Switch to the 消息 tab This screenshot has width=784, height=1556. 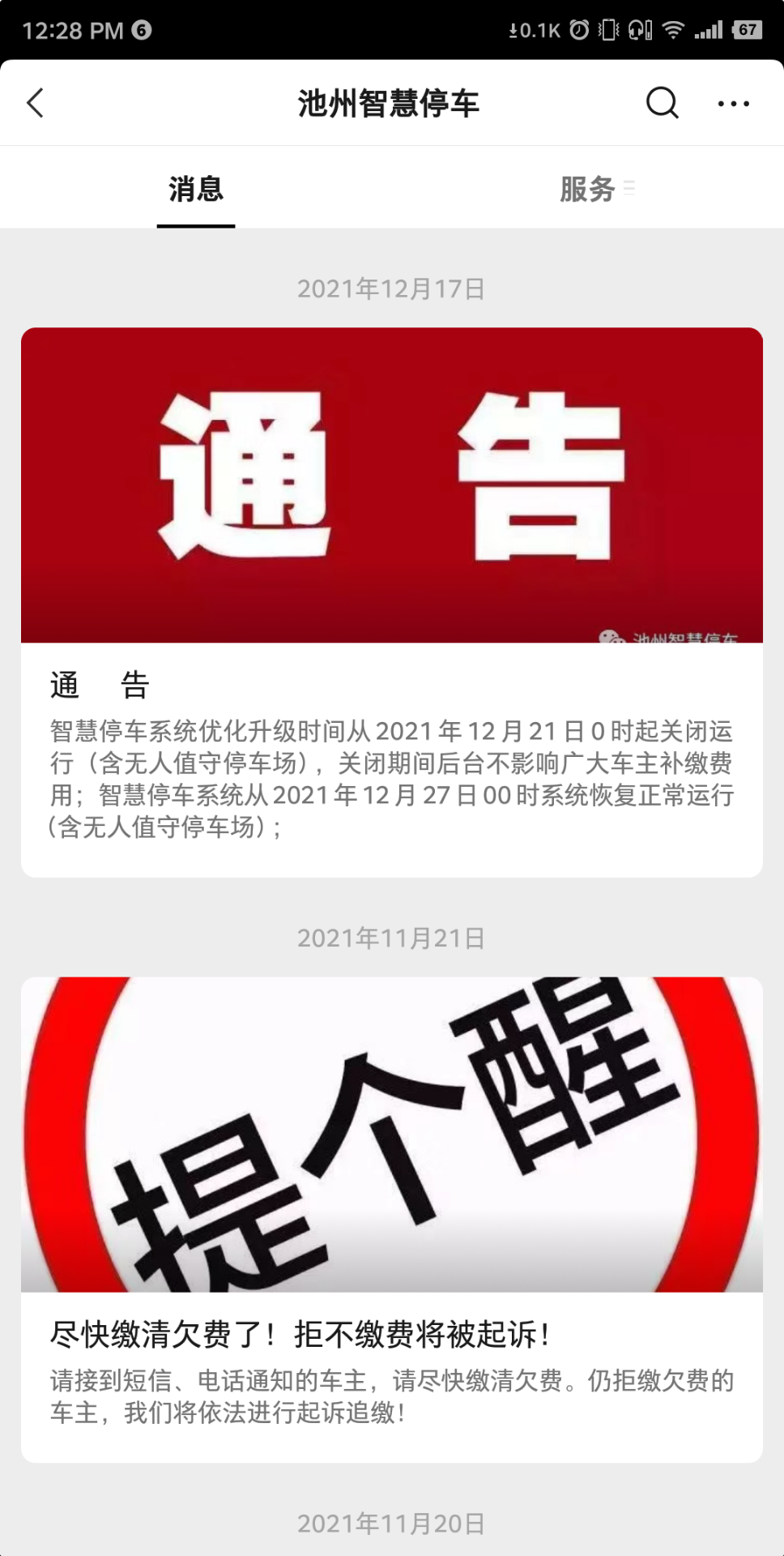tap(196, 189)
